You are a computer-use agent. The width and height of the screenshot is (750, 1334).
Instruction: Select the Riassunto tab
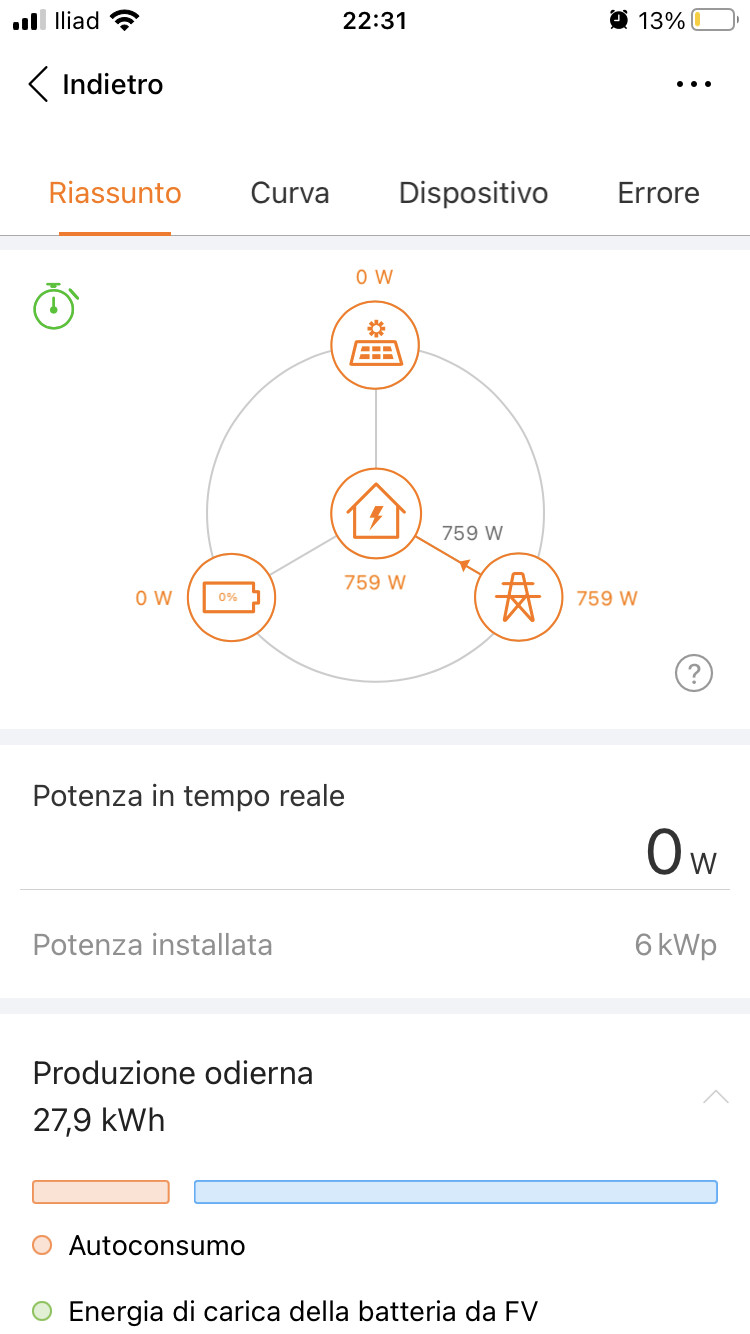(x=115, y=193)
